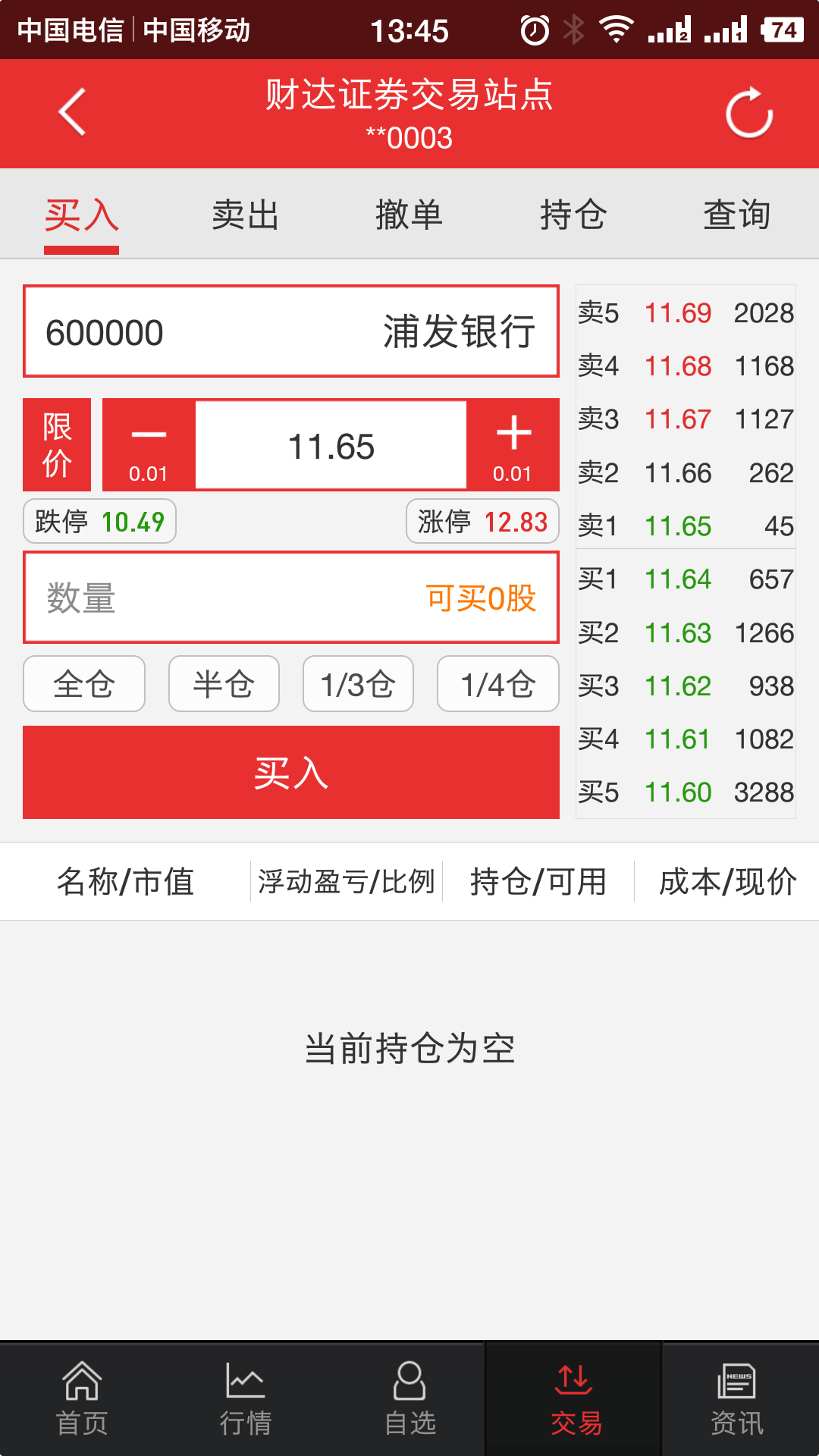Use 卖1 price 11.65 from order book
Screen dimensions: 819x1456
coord(678,526)
